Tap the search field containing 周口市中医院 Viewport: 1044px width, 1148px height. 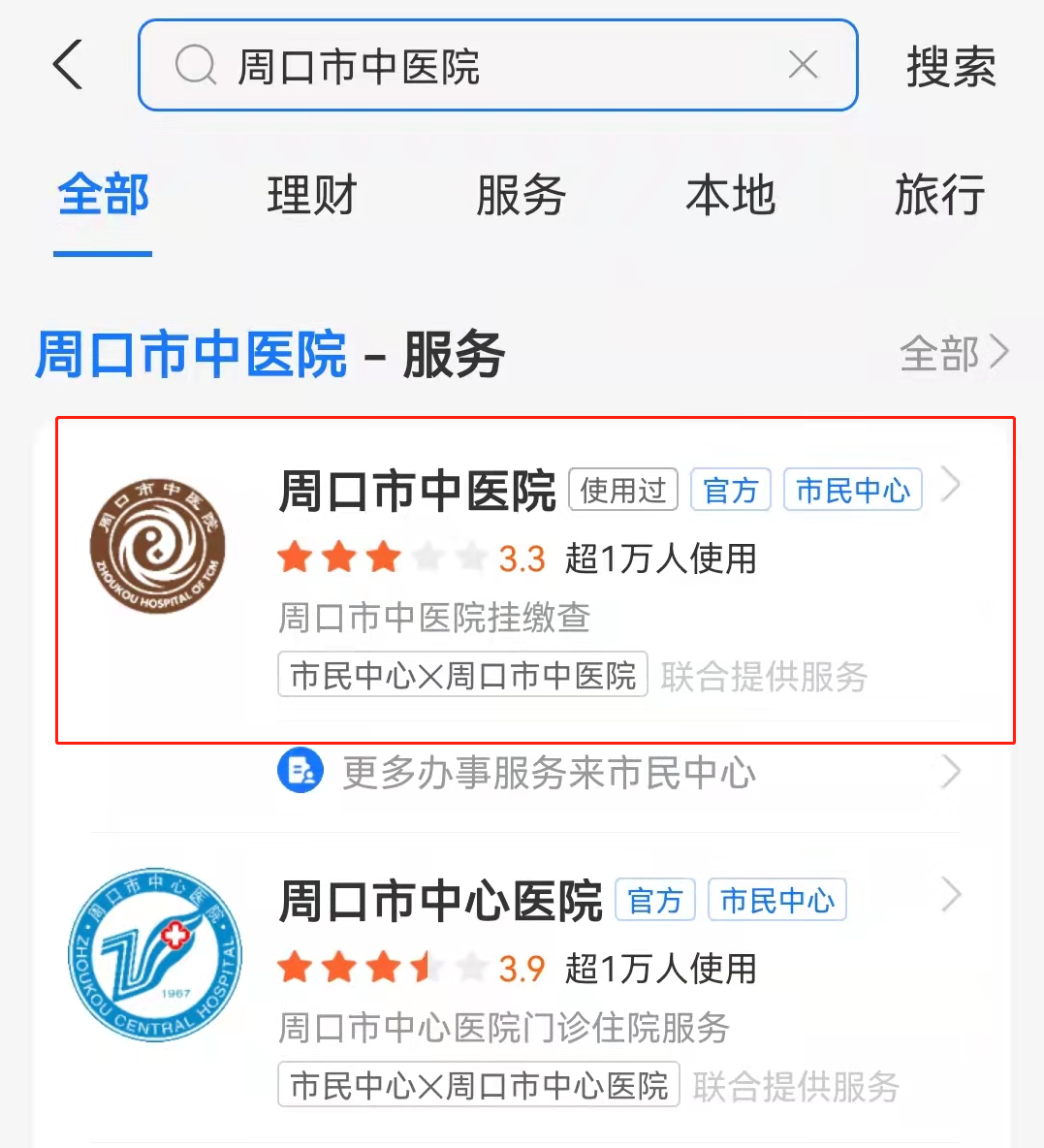tap(485, 66)
